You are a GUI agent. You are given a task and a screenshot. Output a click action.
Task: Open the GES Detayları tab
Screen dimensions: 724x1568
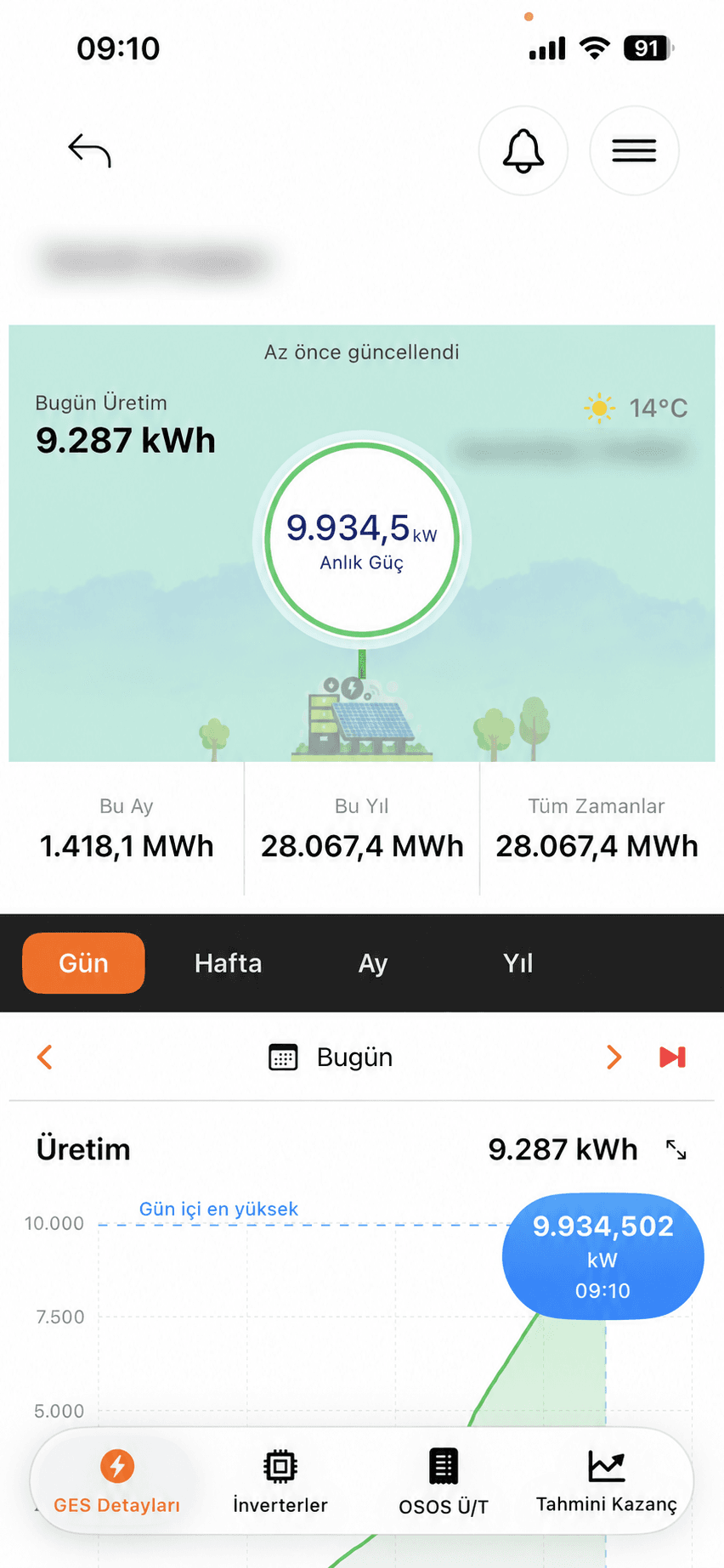tap(117, 1481)
